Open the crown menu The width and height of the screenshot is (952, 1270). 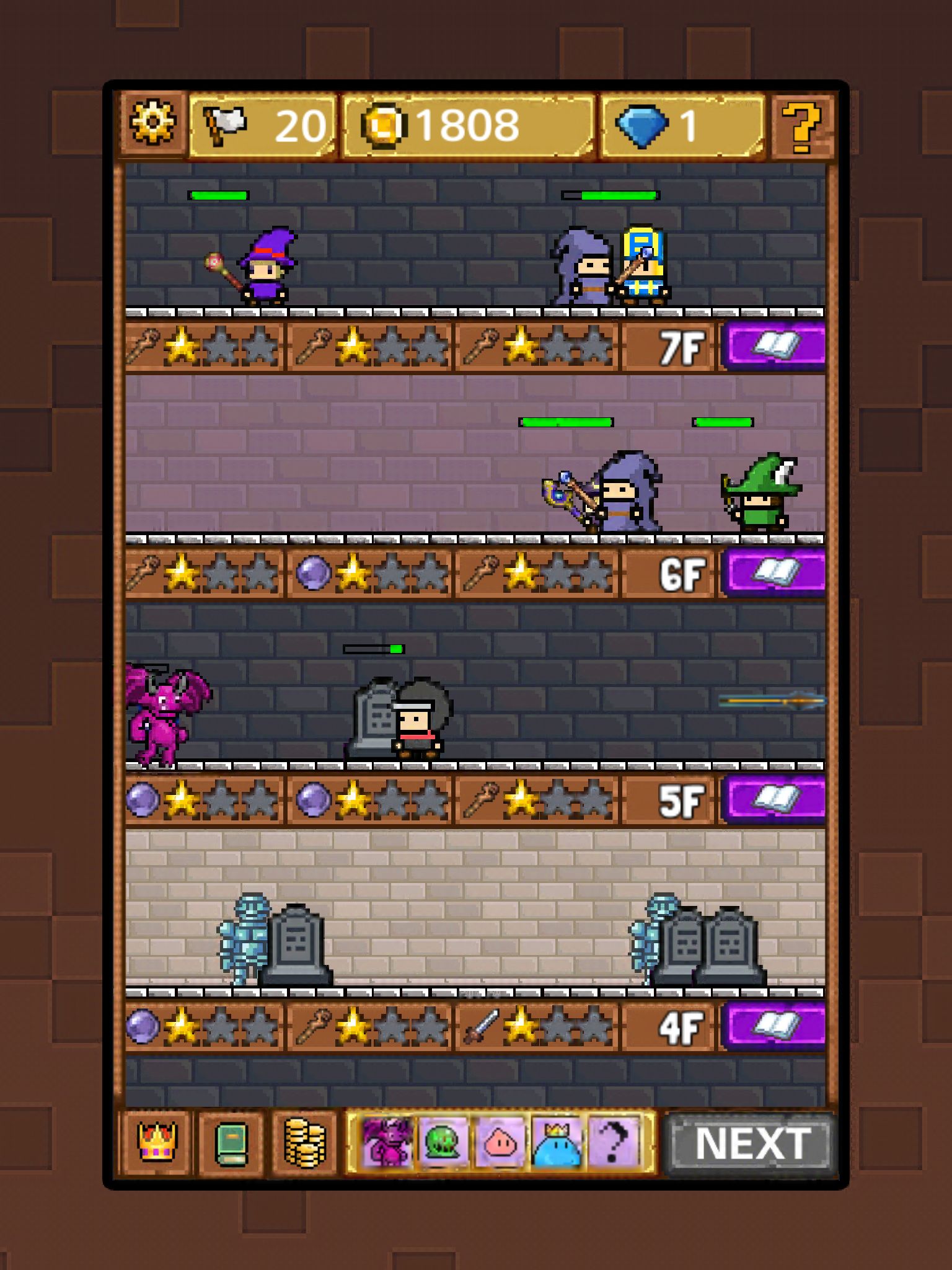coord(155,1142)
